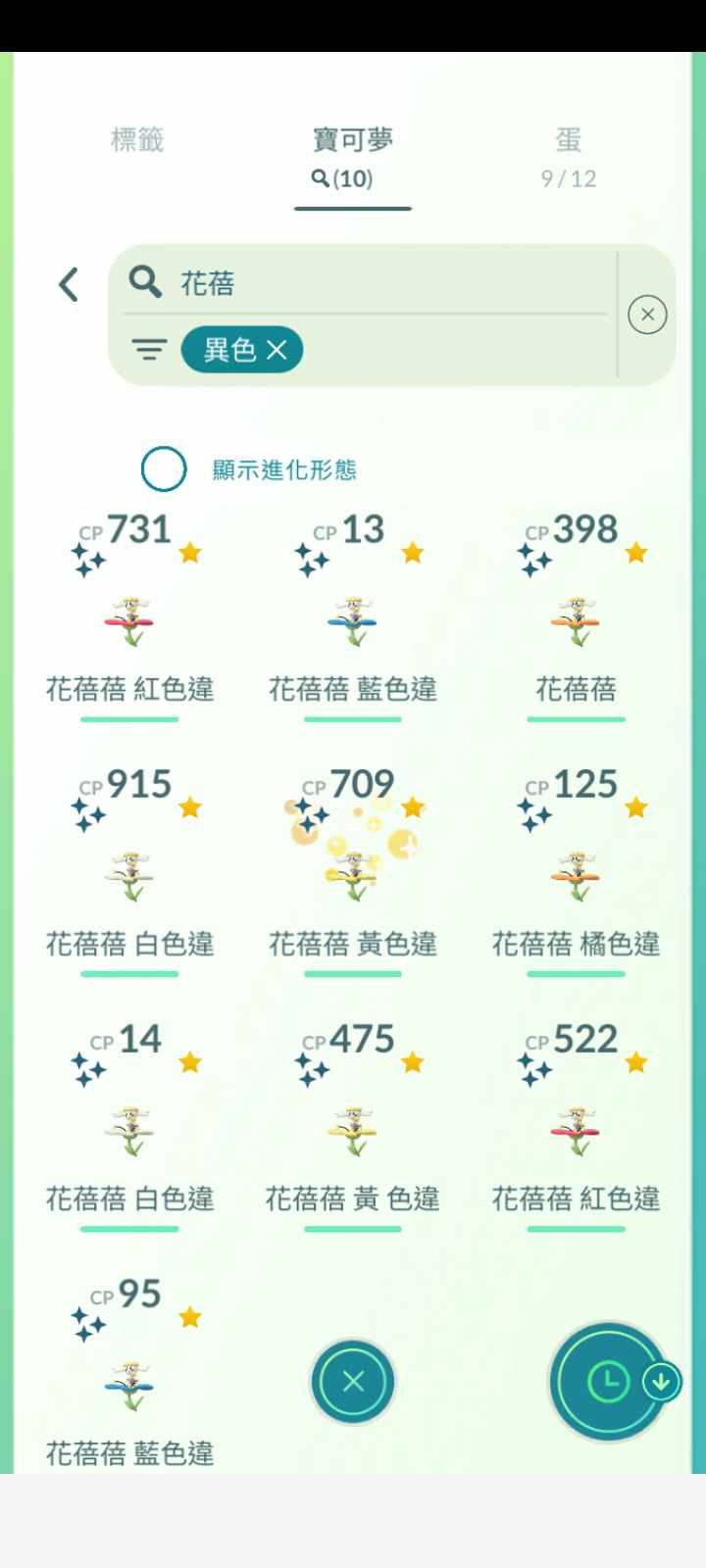
Task: Open the CP 475 花蓓蓓 黃色違
Action: [x=353, y=1127]
